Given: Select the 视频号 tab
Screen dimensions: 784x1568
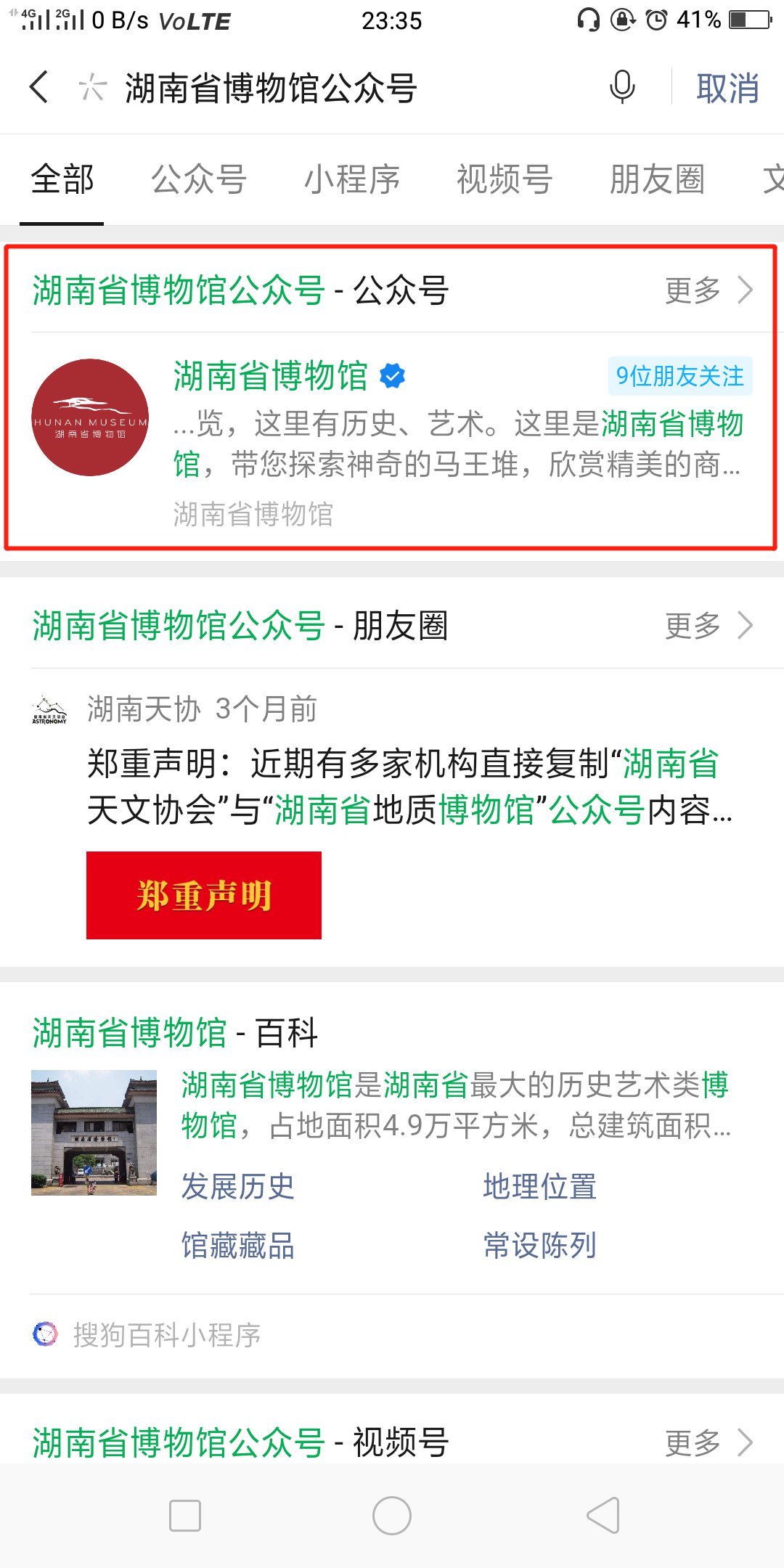Looking at the screenshot, I should (505, 179).
